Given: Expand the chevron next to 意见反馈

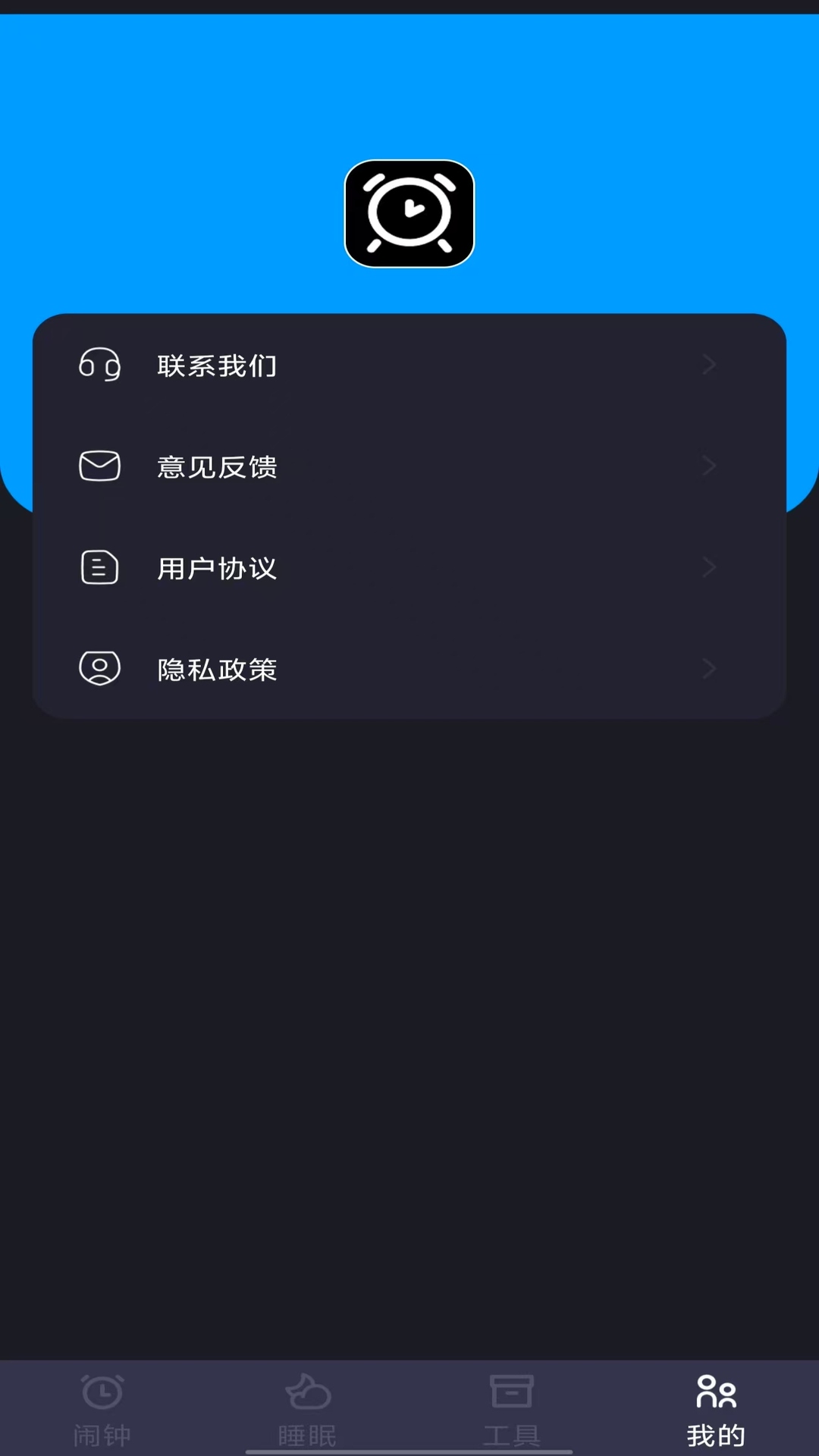Looking at the screenshot, I should 709,466.
